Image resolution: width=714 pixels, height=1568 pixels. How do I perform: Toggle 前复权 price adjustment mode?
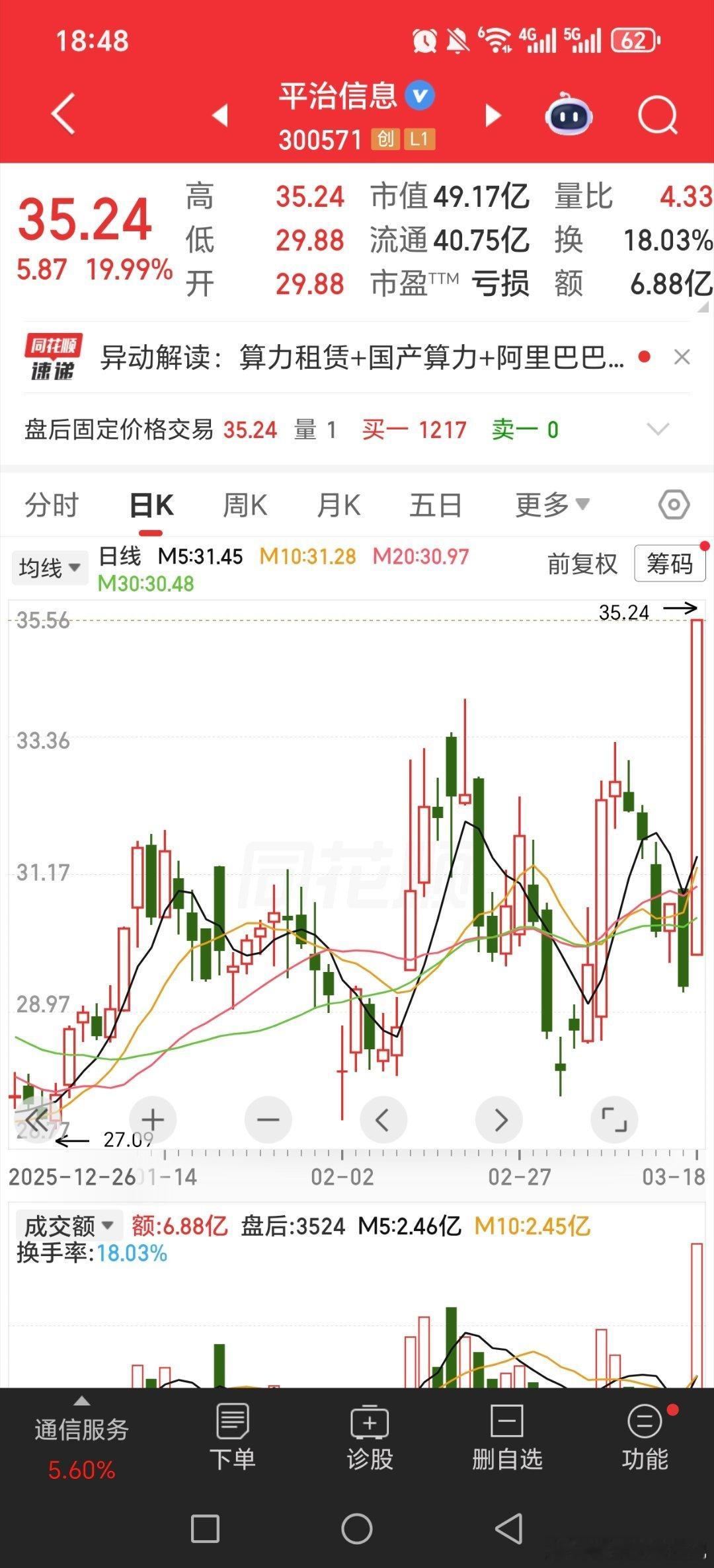[x=582, y=564]
